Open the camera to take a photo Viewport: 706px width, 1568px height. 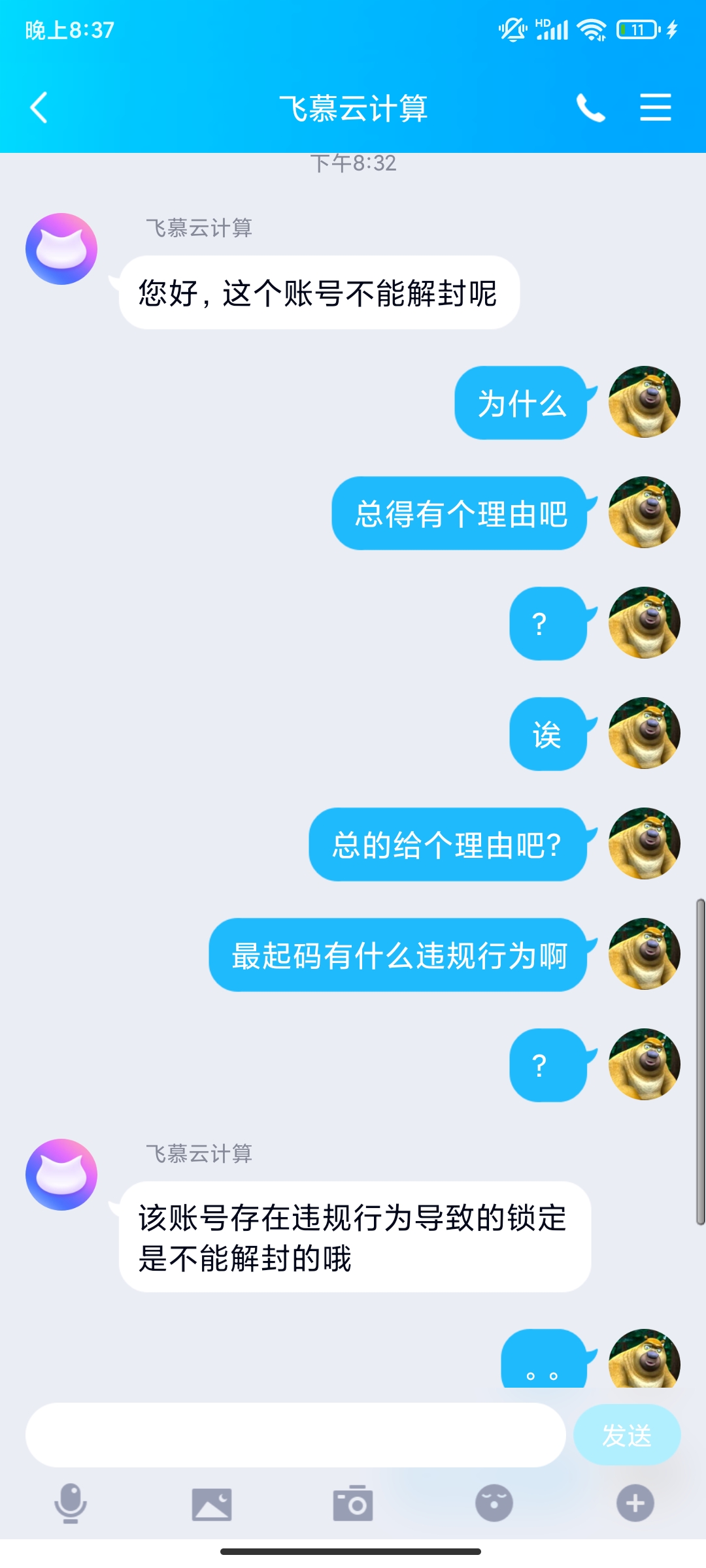(x=353, y=1503)
